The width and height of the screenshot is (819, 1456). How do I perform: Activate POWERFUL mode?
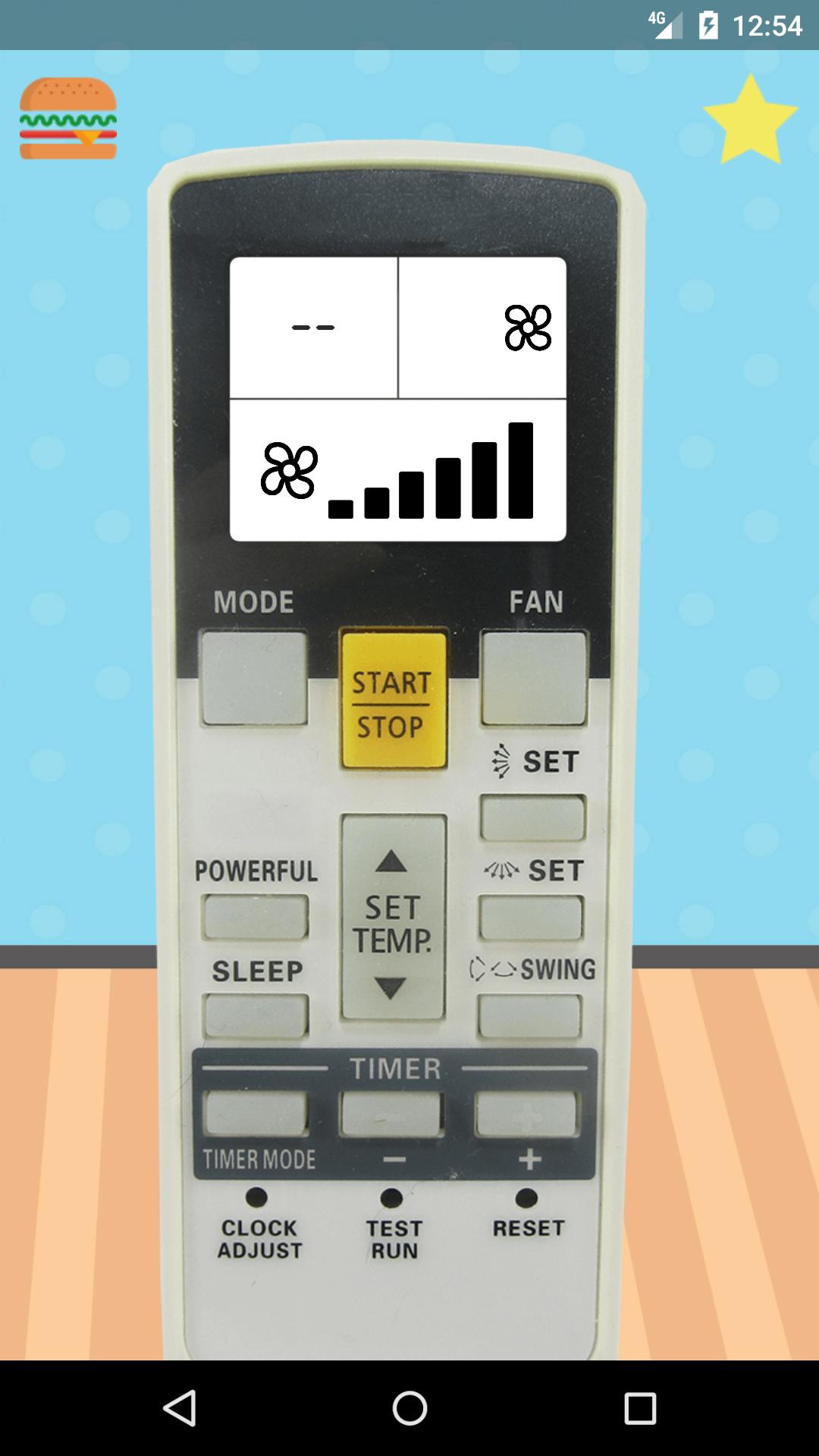point(256,918)
